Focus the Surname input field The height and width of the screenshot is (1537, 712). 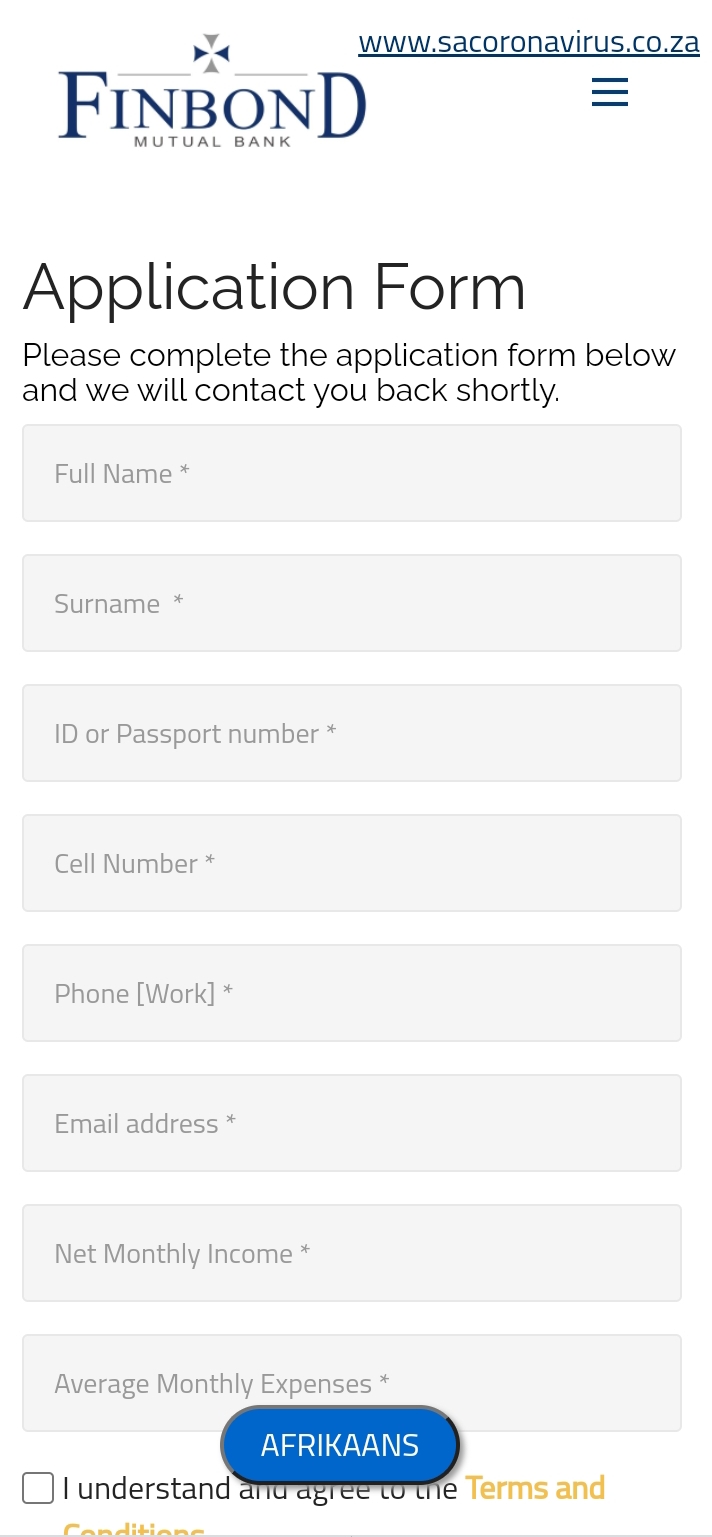(x=351, y=603)
